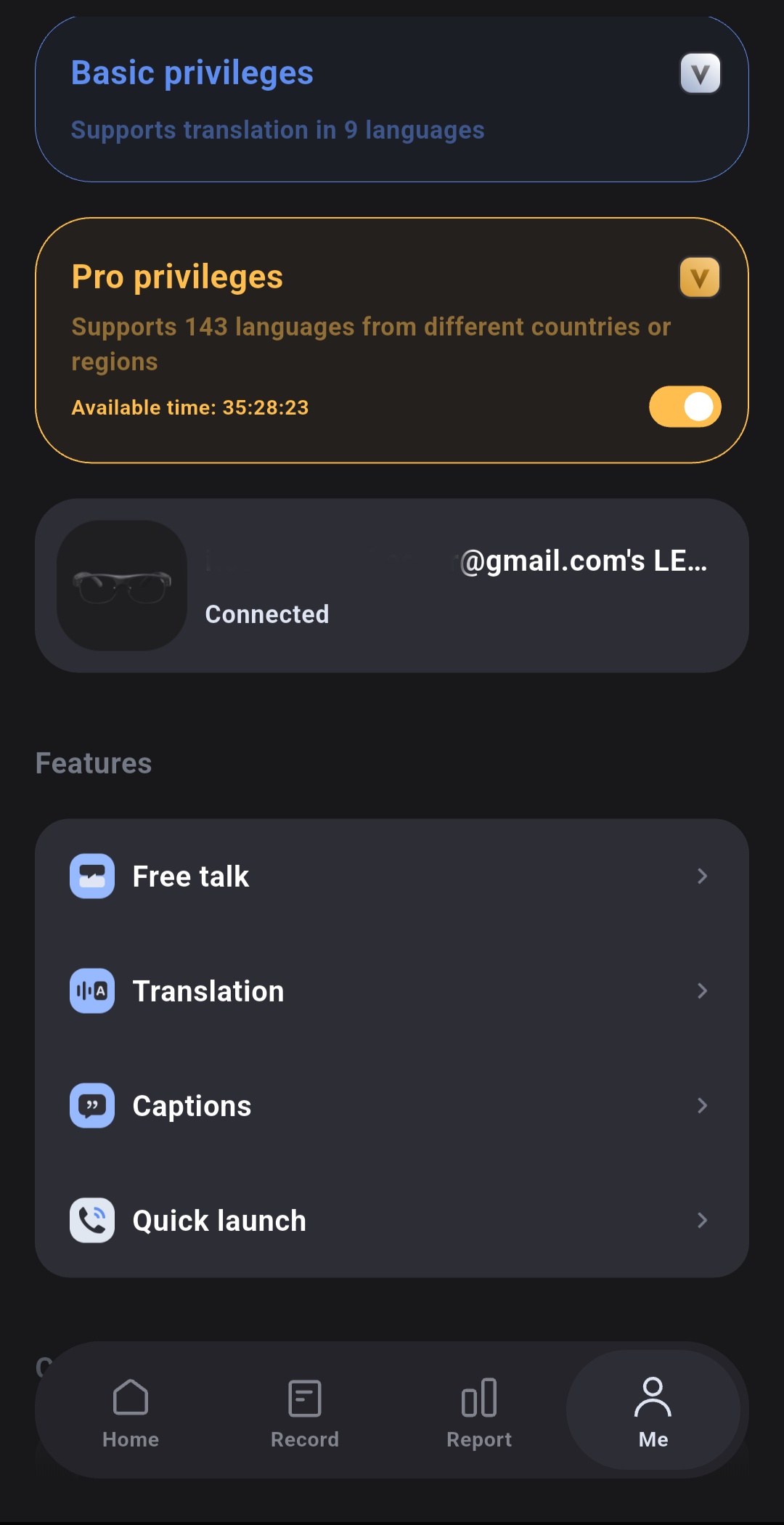The width and height of the screenshot is (784, 1525).
Task: Disable the Pro privileges switch
Action: pos(685,407)
